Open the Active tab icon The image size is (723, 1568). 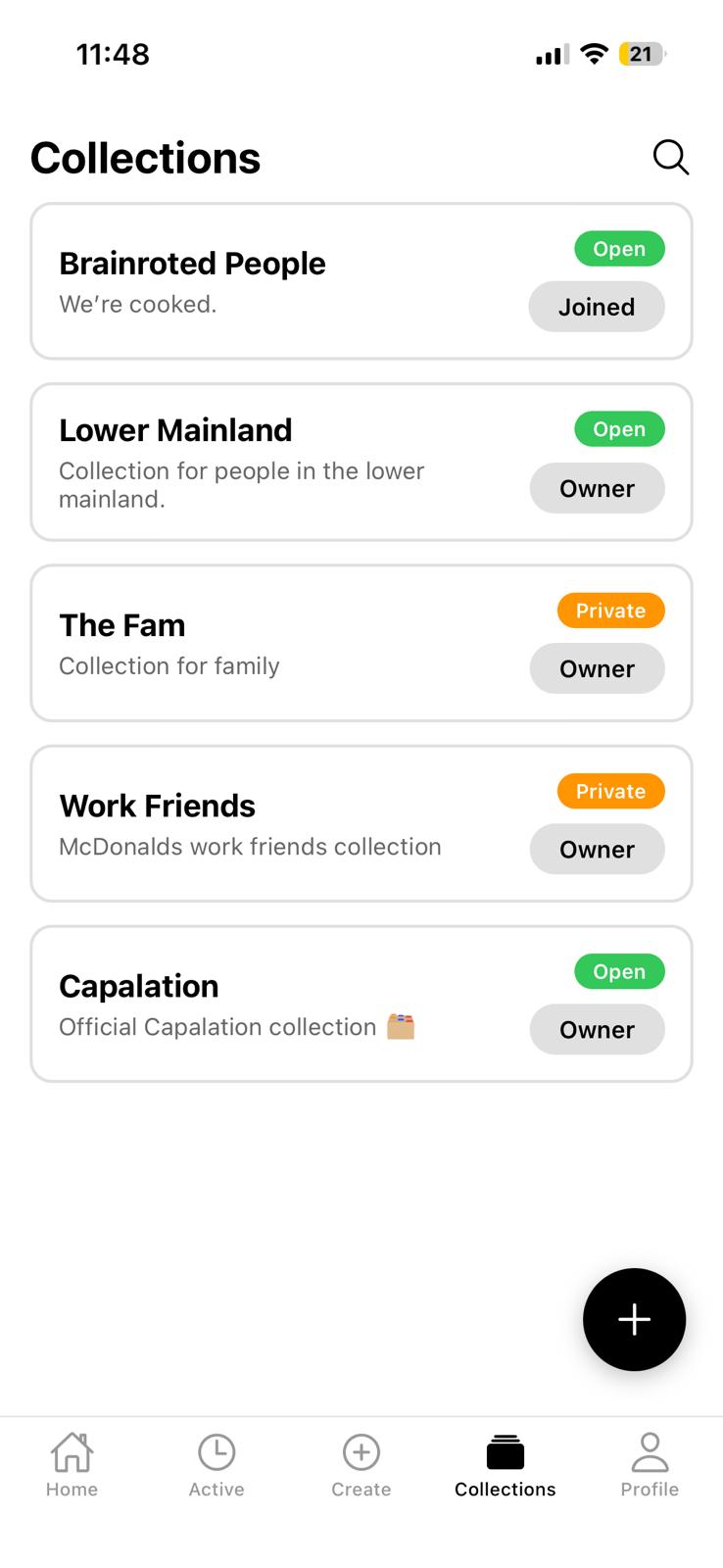[x=217, y=1452]
